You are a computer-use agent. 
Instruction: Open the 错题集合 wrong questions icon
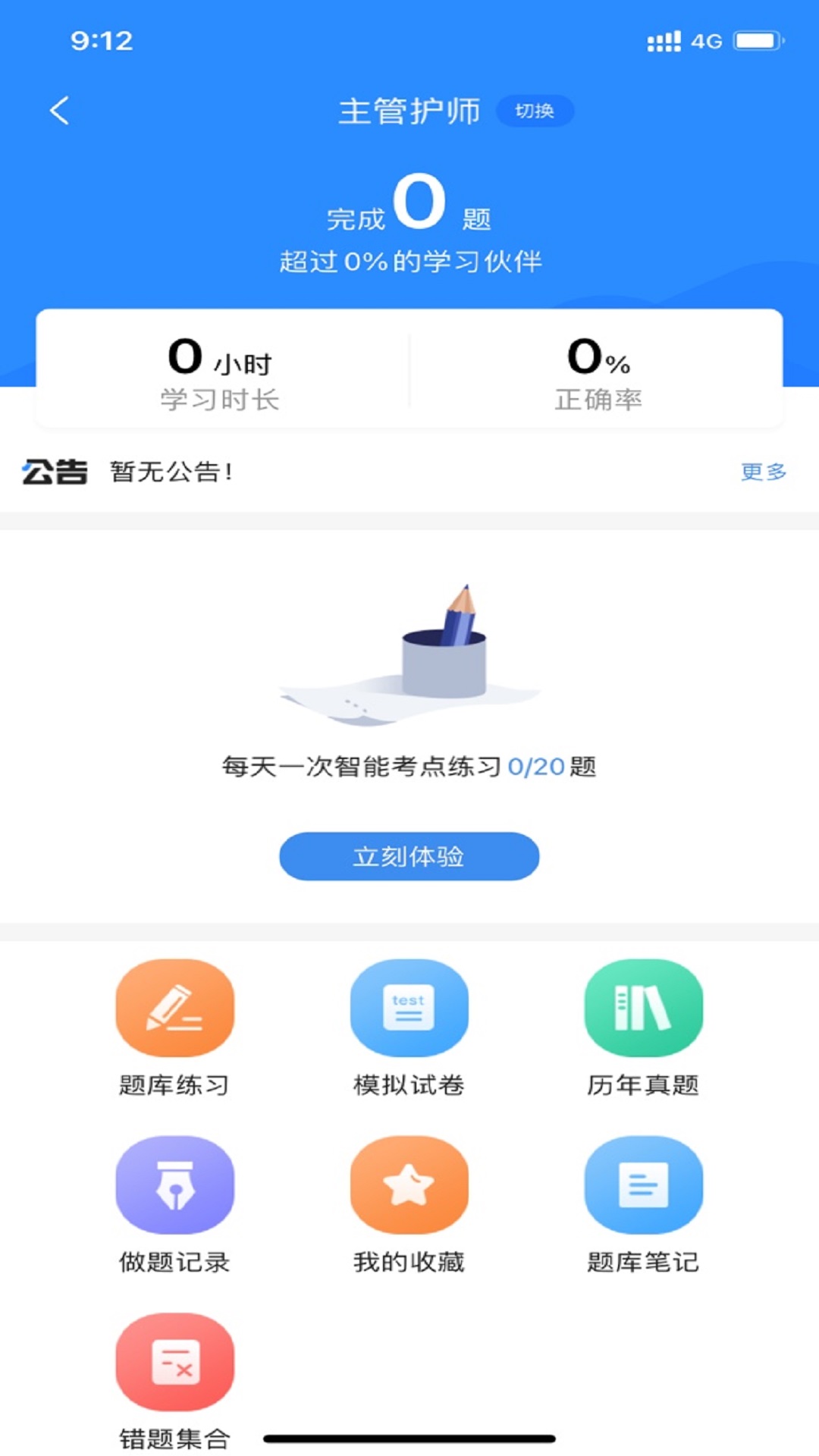point(175,1361)
